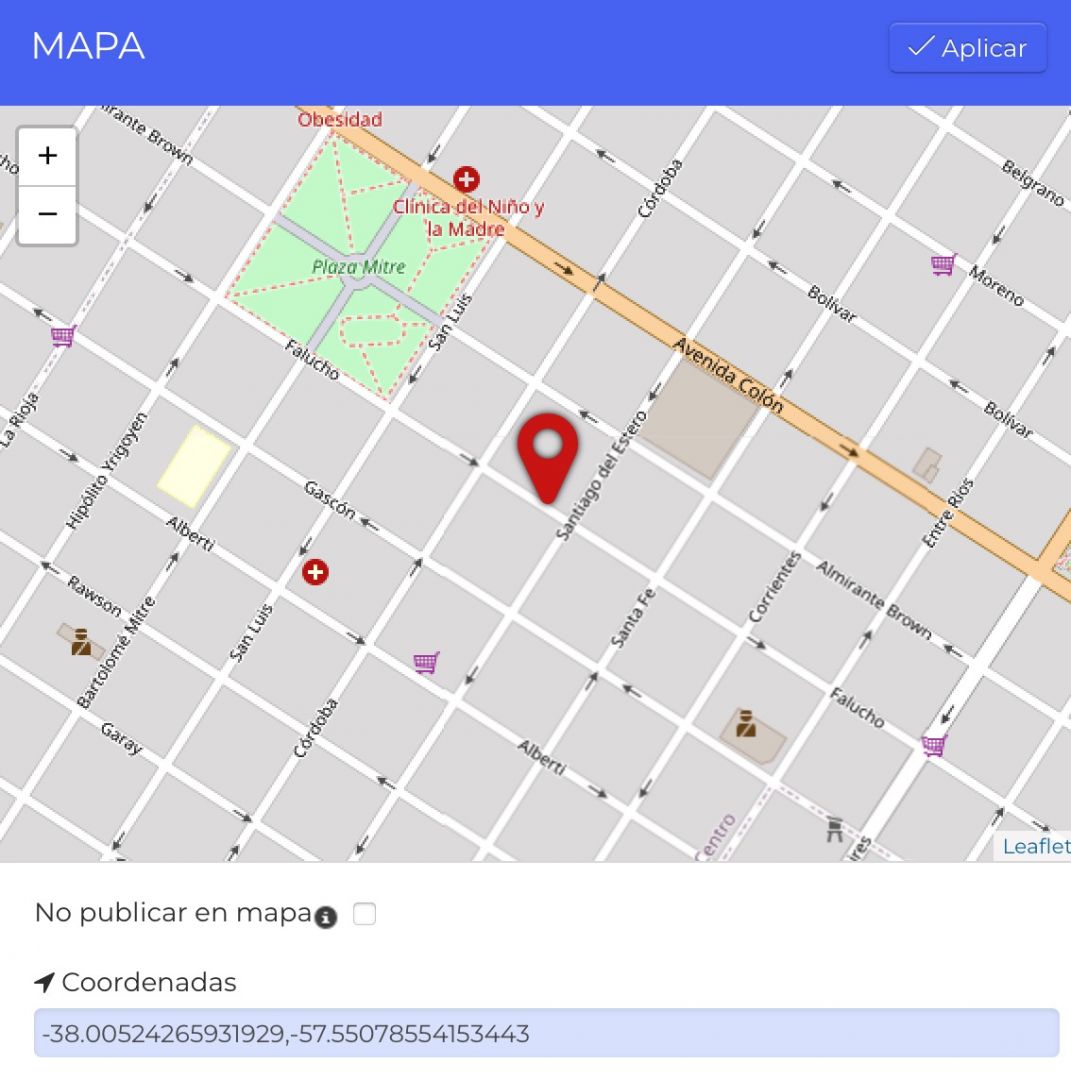Image resolution: width=1071 pixels, height=1080 pixels.
Task: Edit the Coordenadas text field
Action: (x=546, y=1032)
